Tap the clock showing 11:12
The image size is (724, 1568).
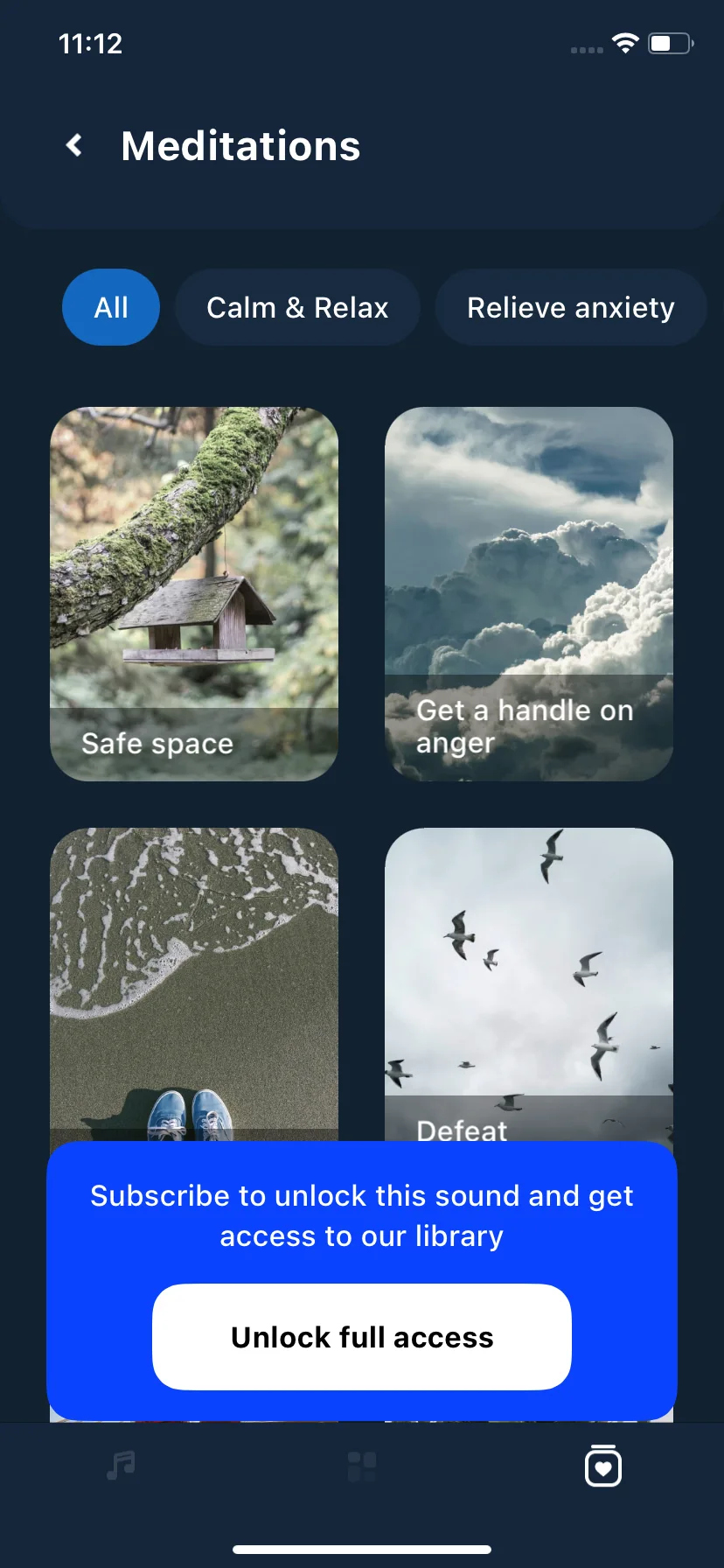pyautogui.click(x=91, y=44)
